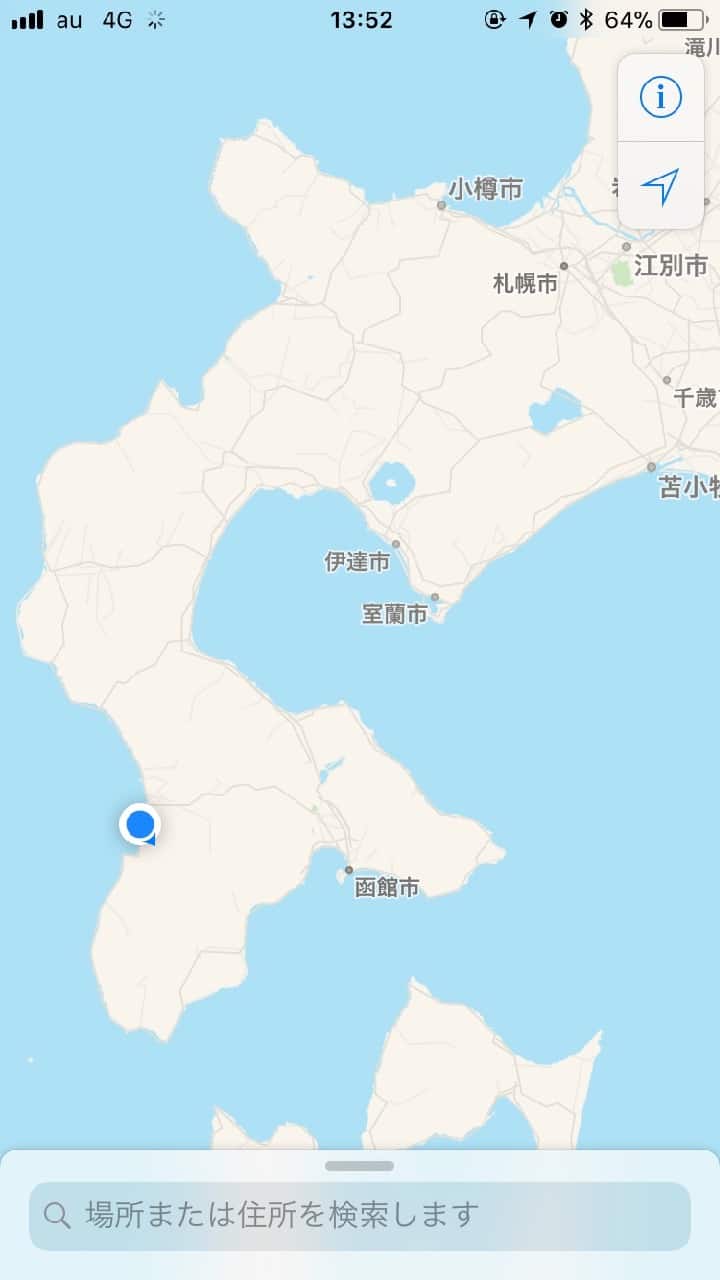The height and width of the screenshot is (1280, 720).
Task: Tap the search card's drag handle
Action: click(x=359, y=1166)
